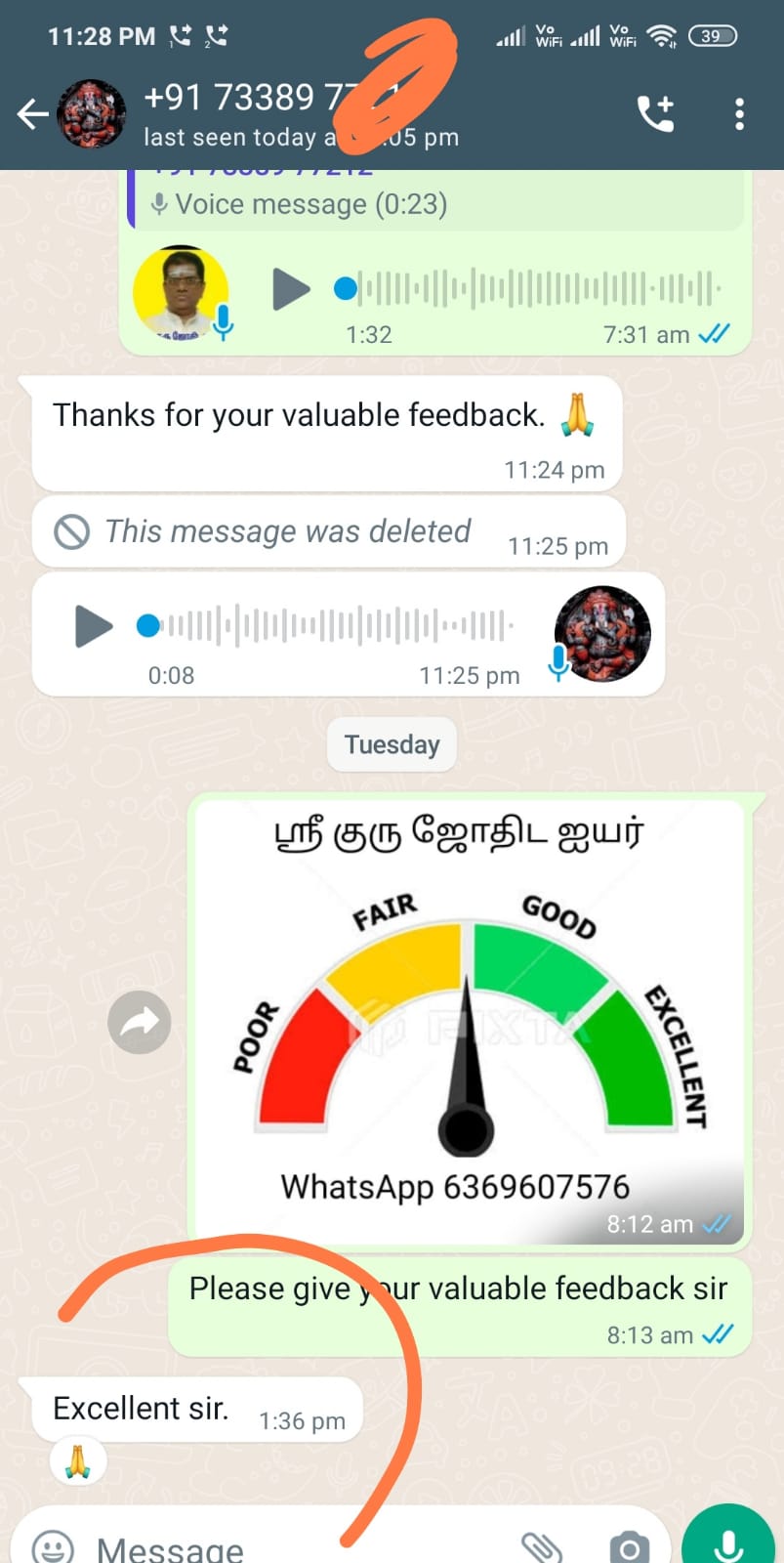Start a voice call with this contact

655,114
